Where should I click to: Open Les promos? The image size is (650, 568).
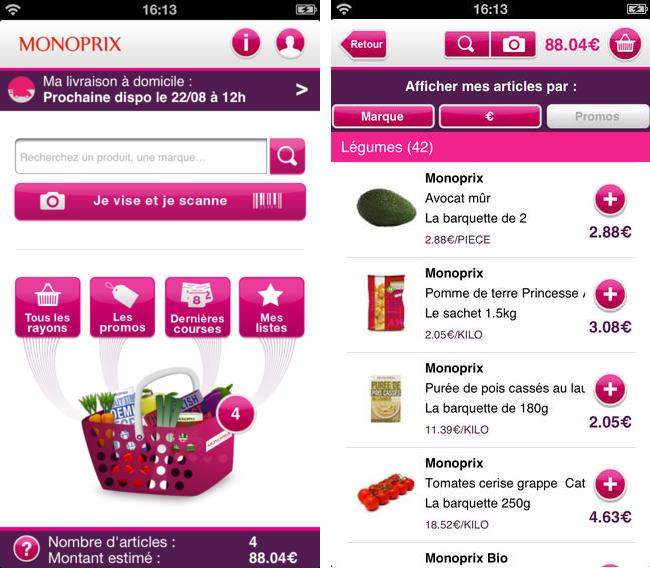click(123, 307)
